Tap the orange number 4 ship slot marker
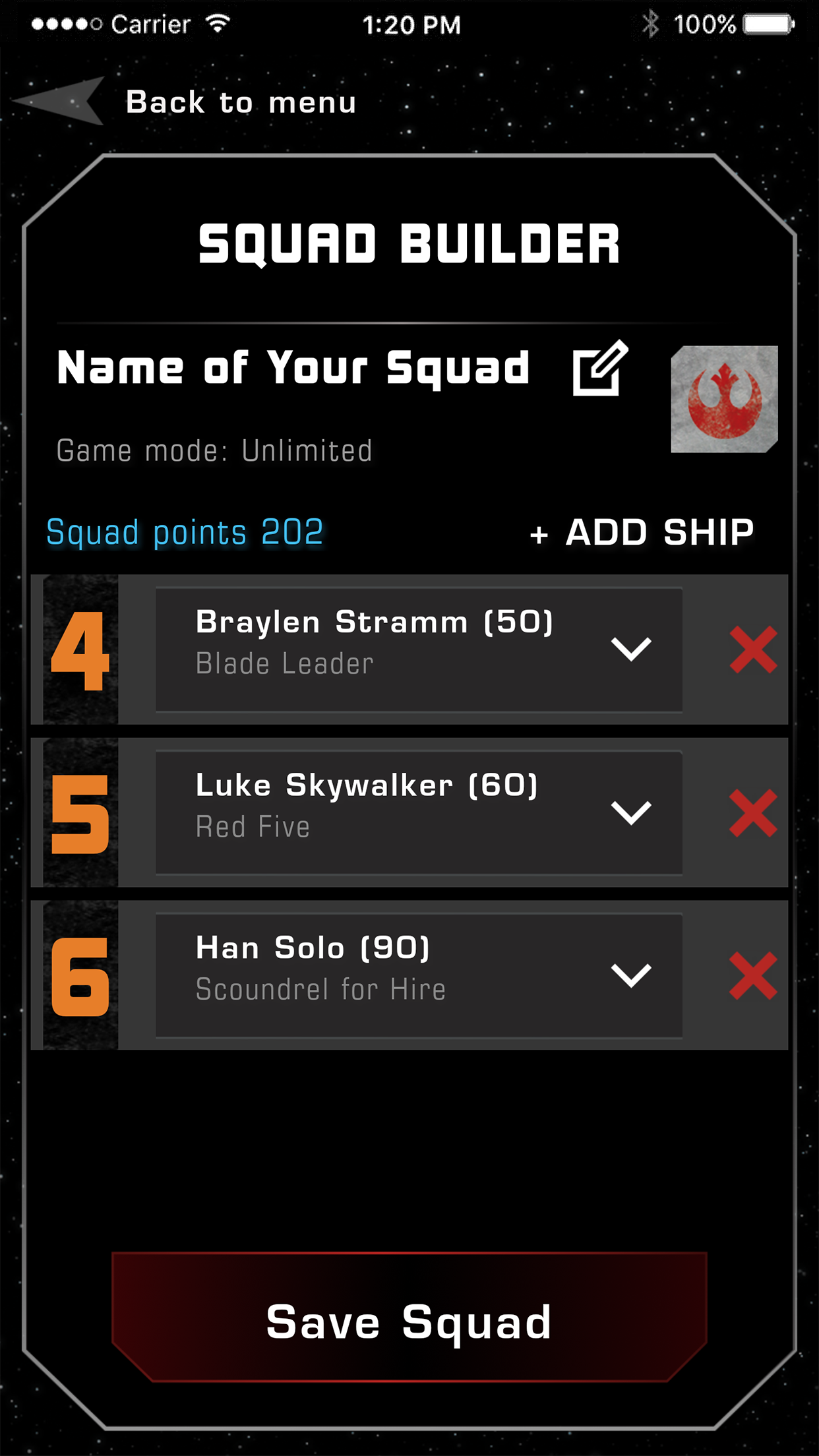Image resolution: width=819 pixels, height=1456 pixels. click(79, 649)
